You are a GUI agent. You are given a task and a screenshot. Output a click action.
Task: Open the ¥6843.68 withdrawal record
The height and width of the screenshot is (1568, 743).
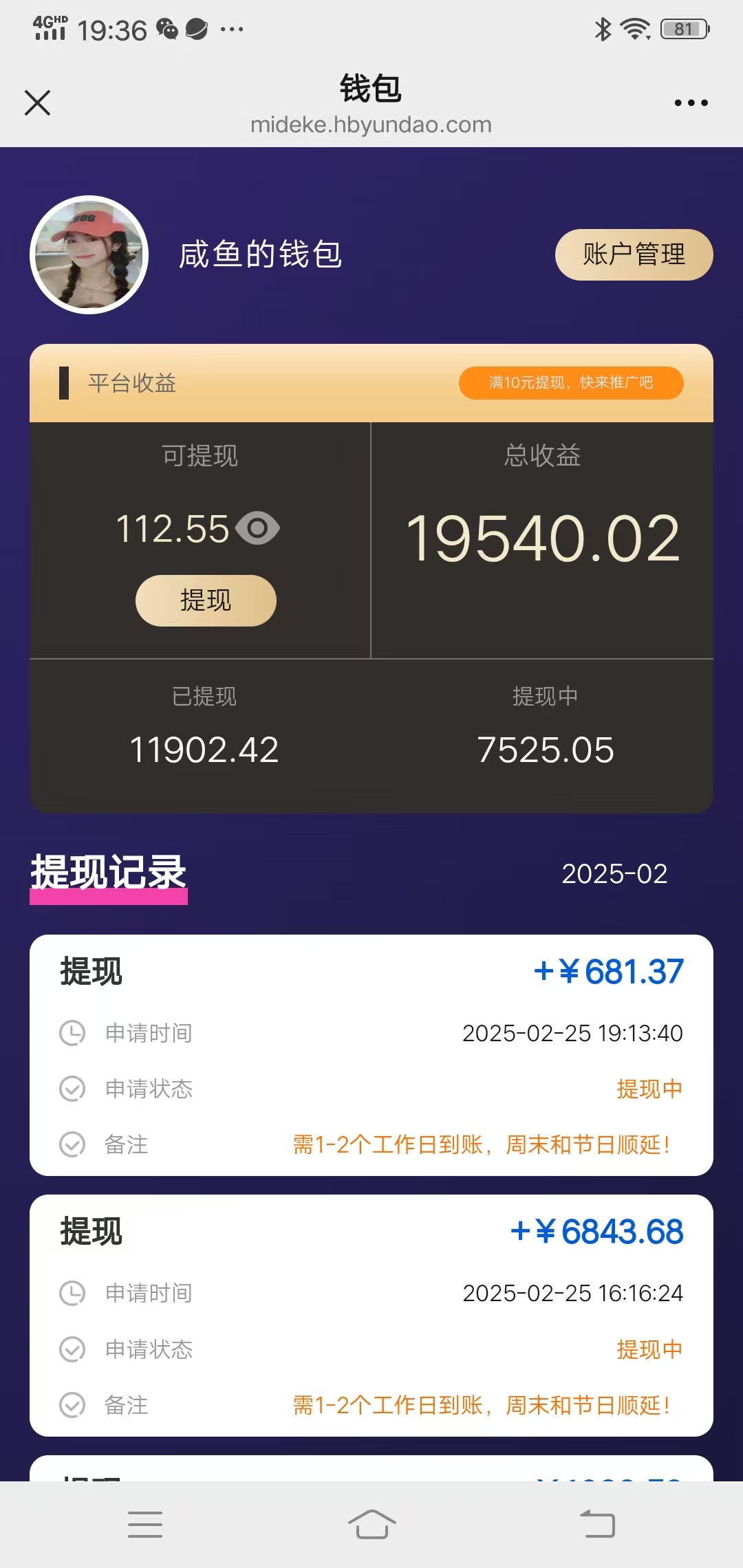pyautogui.click(x=371, y=1315)
